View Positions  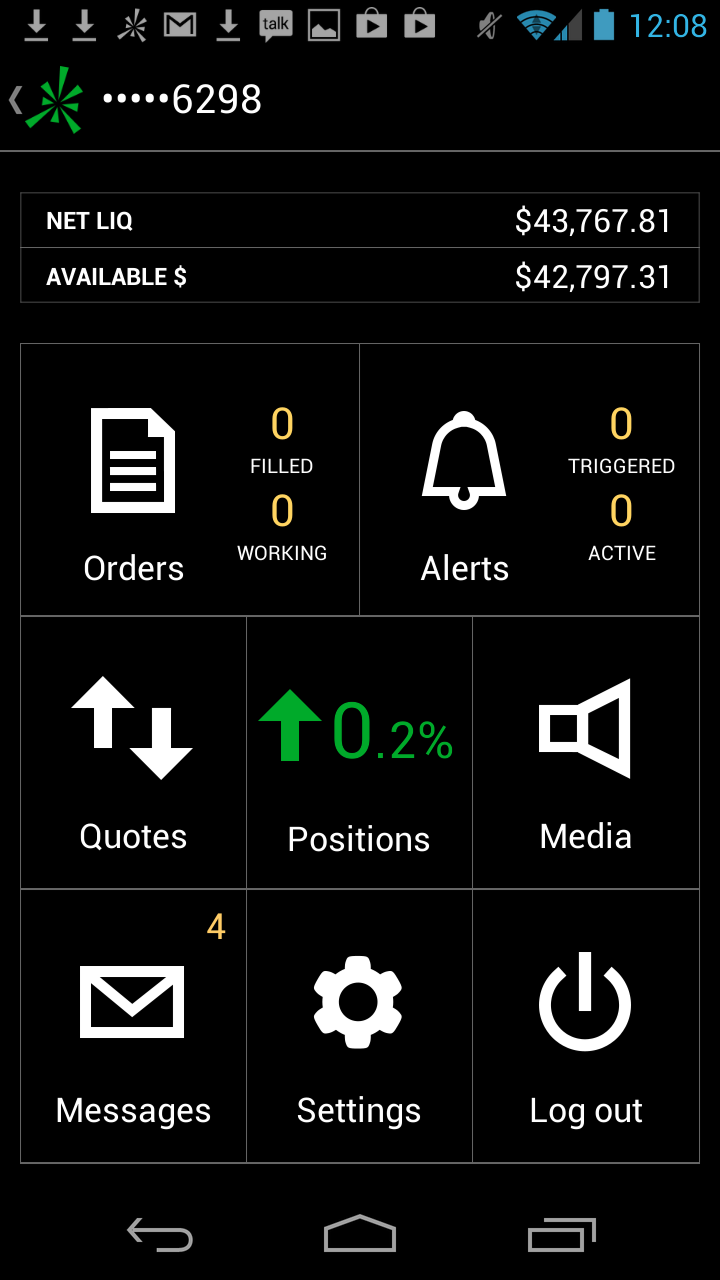(359, 753)
